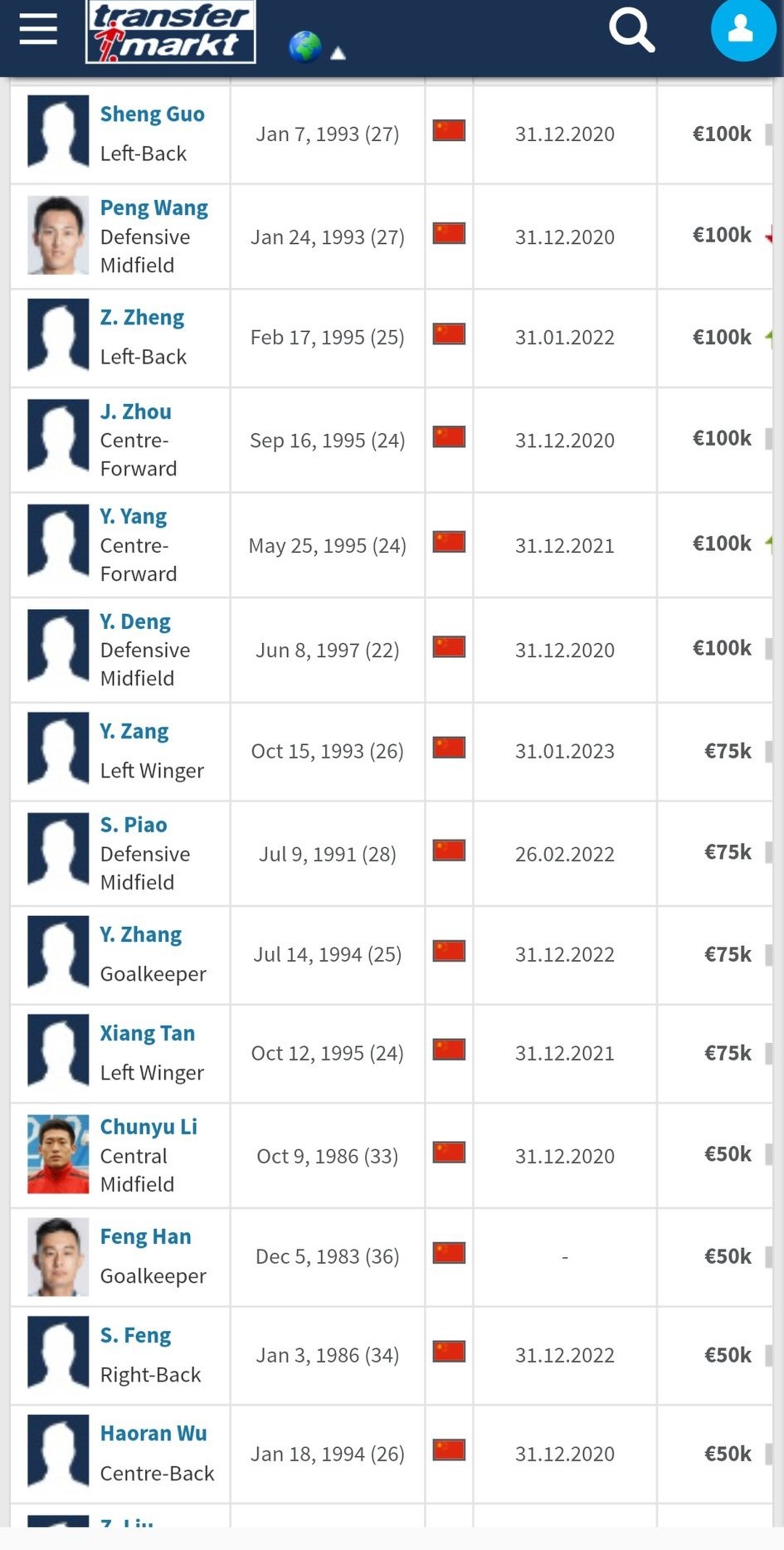Click the globe language icon

click(306, 47)
